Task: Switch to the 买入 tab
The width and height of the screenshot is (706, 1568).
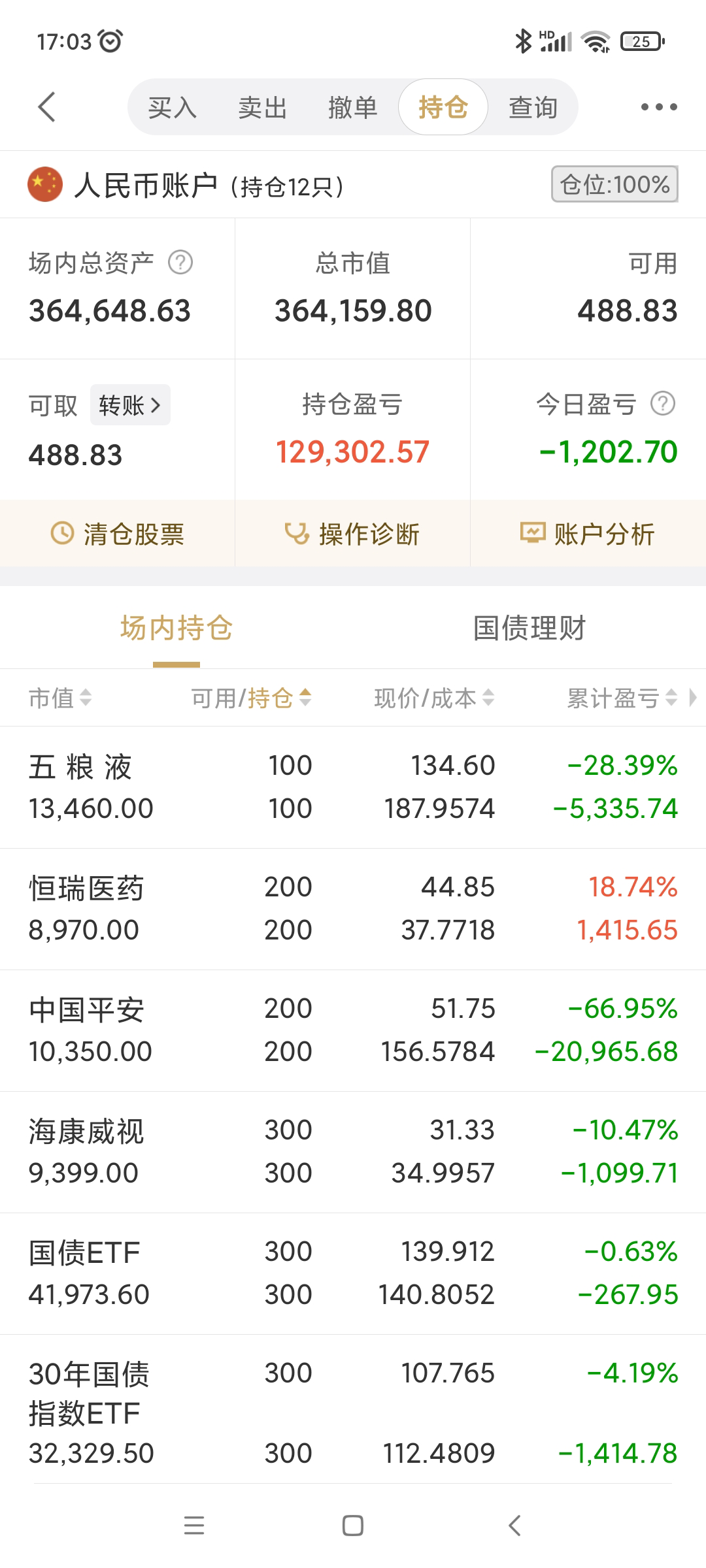Action: point(173,107)
